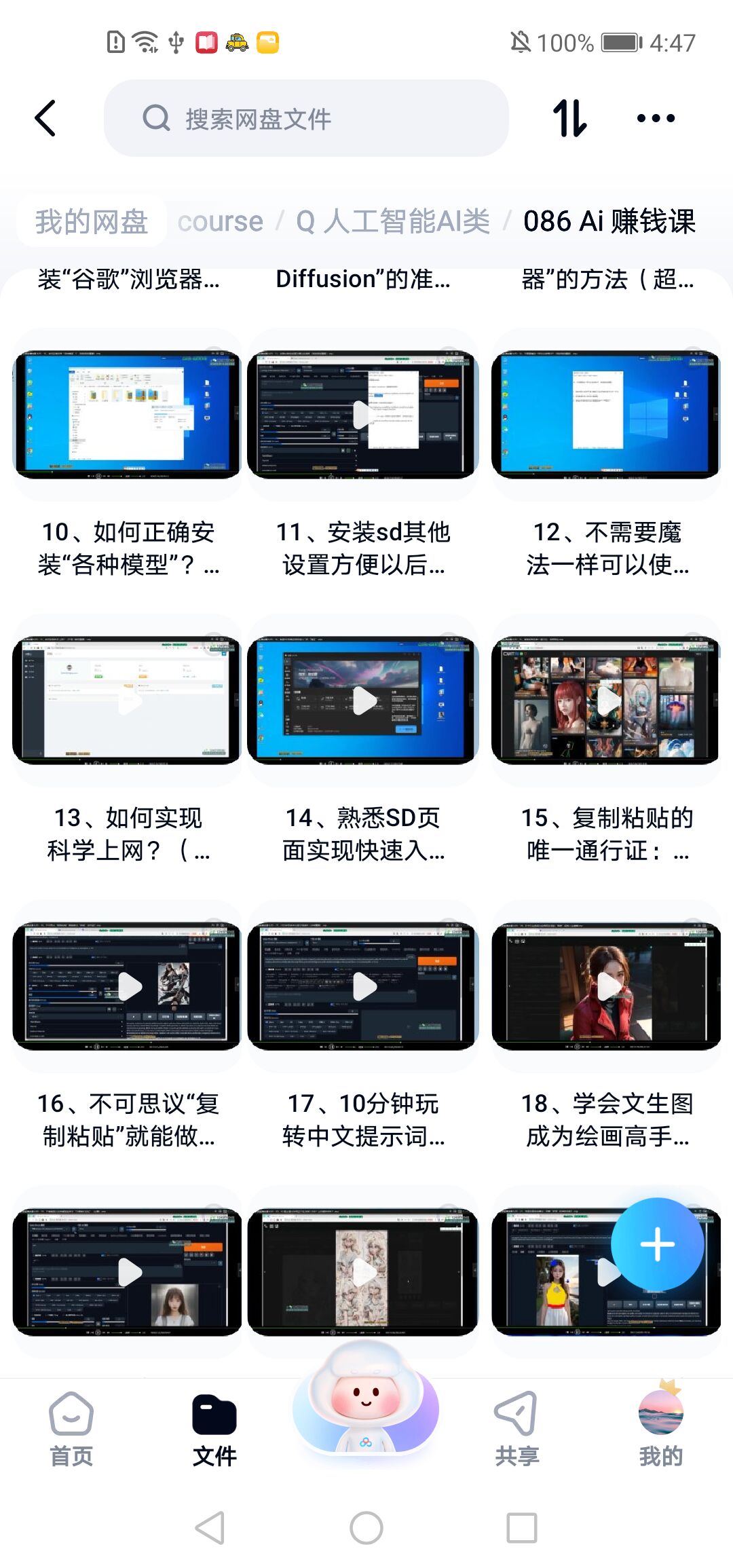
Task: Play video 16、不可思议复制粘贴就能做
Action: pyautogui.click(x=127, y=986)
